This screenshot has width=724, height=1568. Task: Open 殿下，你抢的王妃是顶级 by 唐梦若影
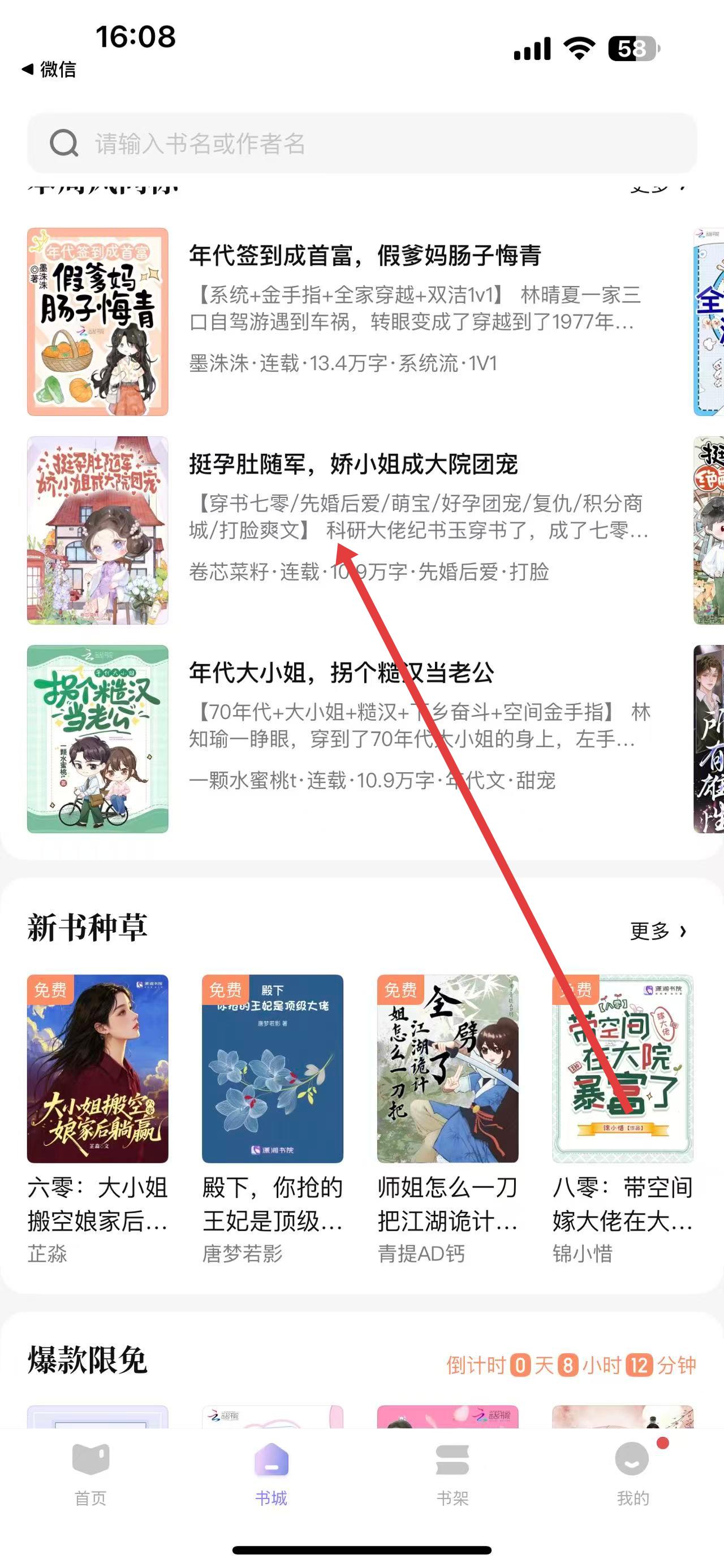pyautogui.click(x=272, y=1069)
